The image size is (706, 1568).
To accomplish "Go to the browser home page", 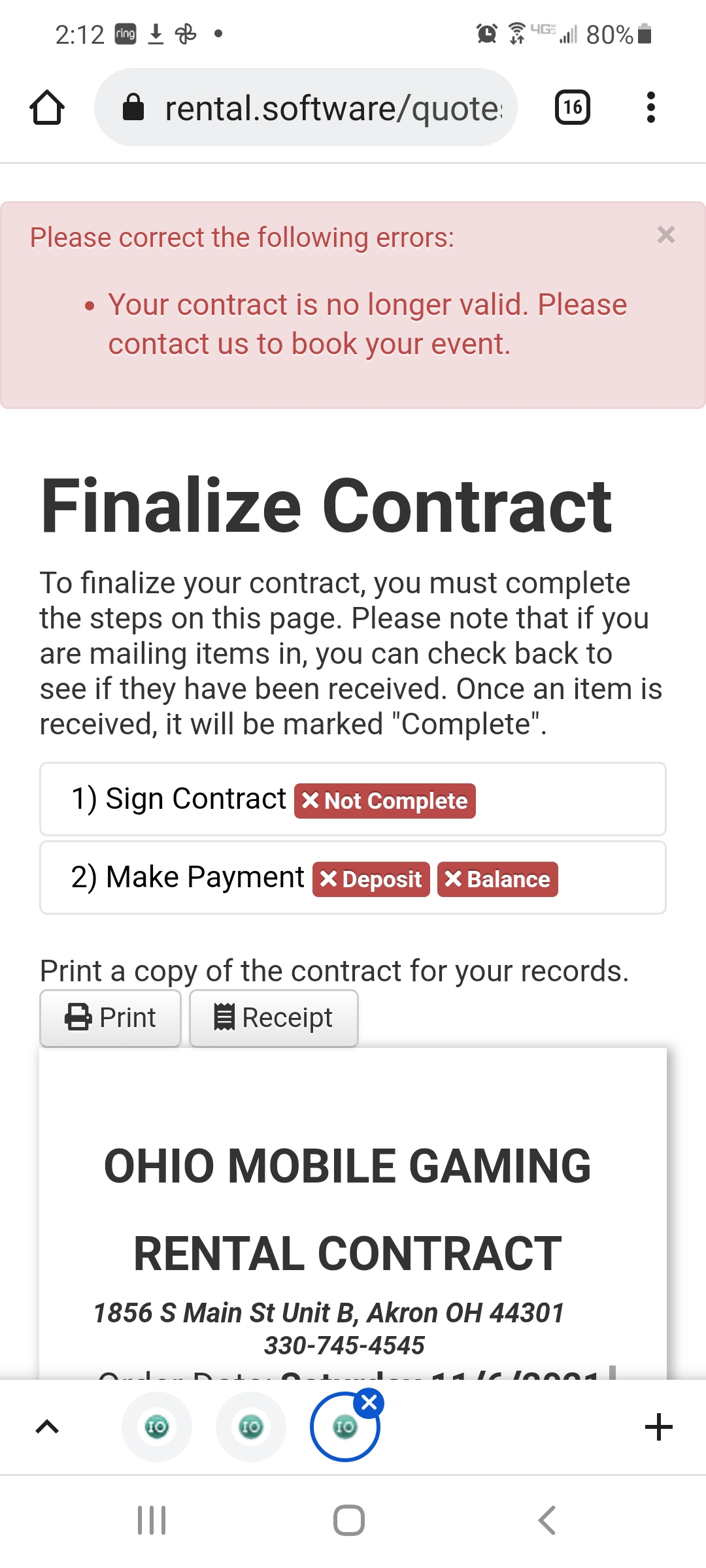I will (47, 108).
